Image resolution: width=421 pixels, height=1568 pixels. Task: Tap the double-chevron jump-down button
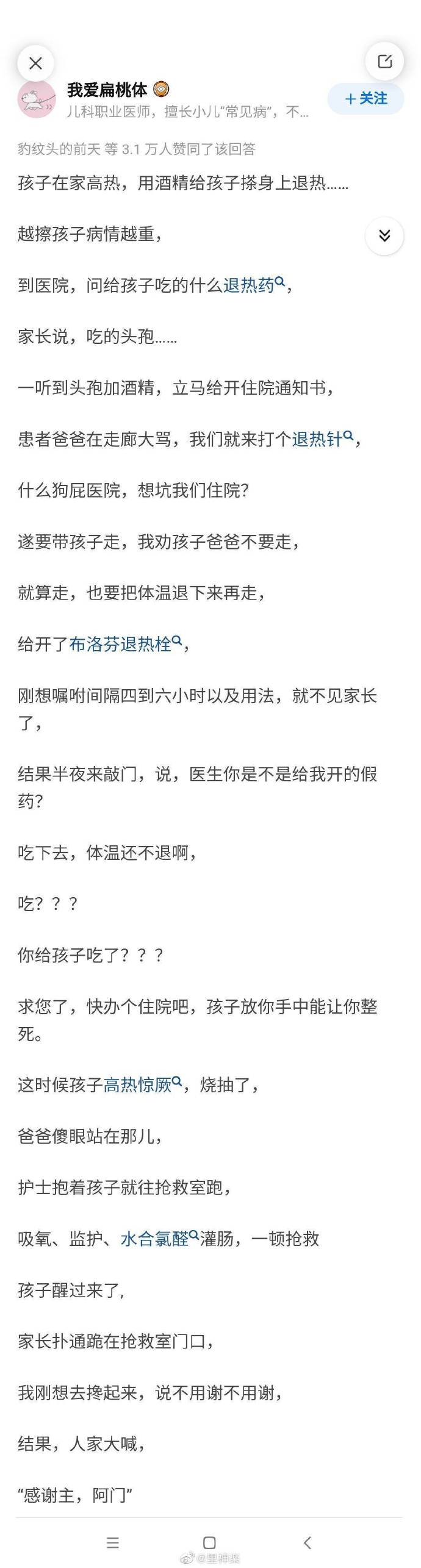point(384,235)
